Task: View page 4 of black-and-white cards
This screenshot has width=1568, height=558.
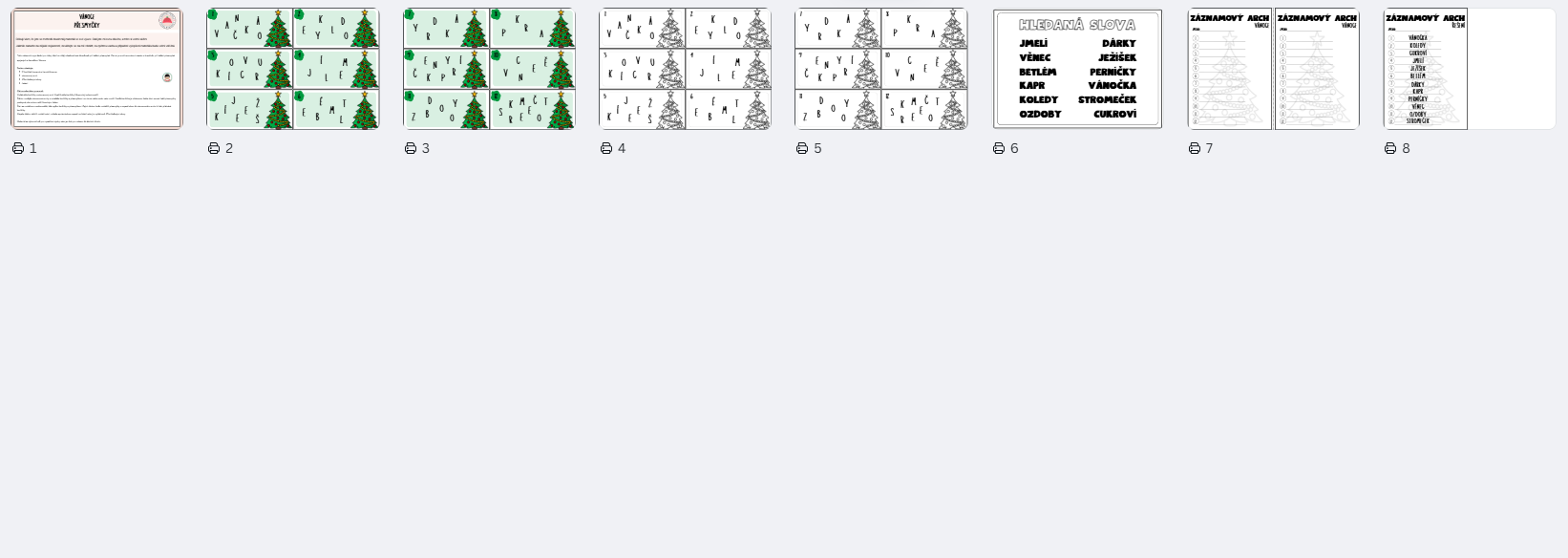Action: point(685,69)
